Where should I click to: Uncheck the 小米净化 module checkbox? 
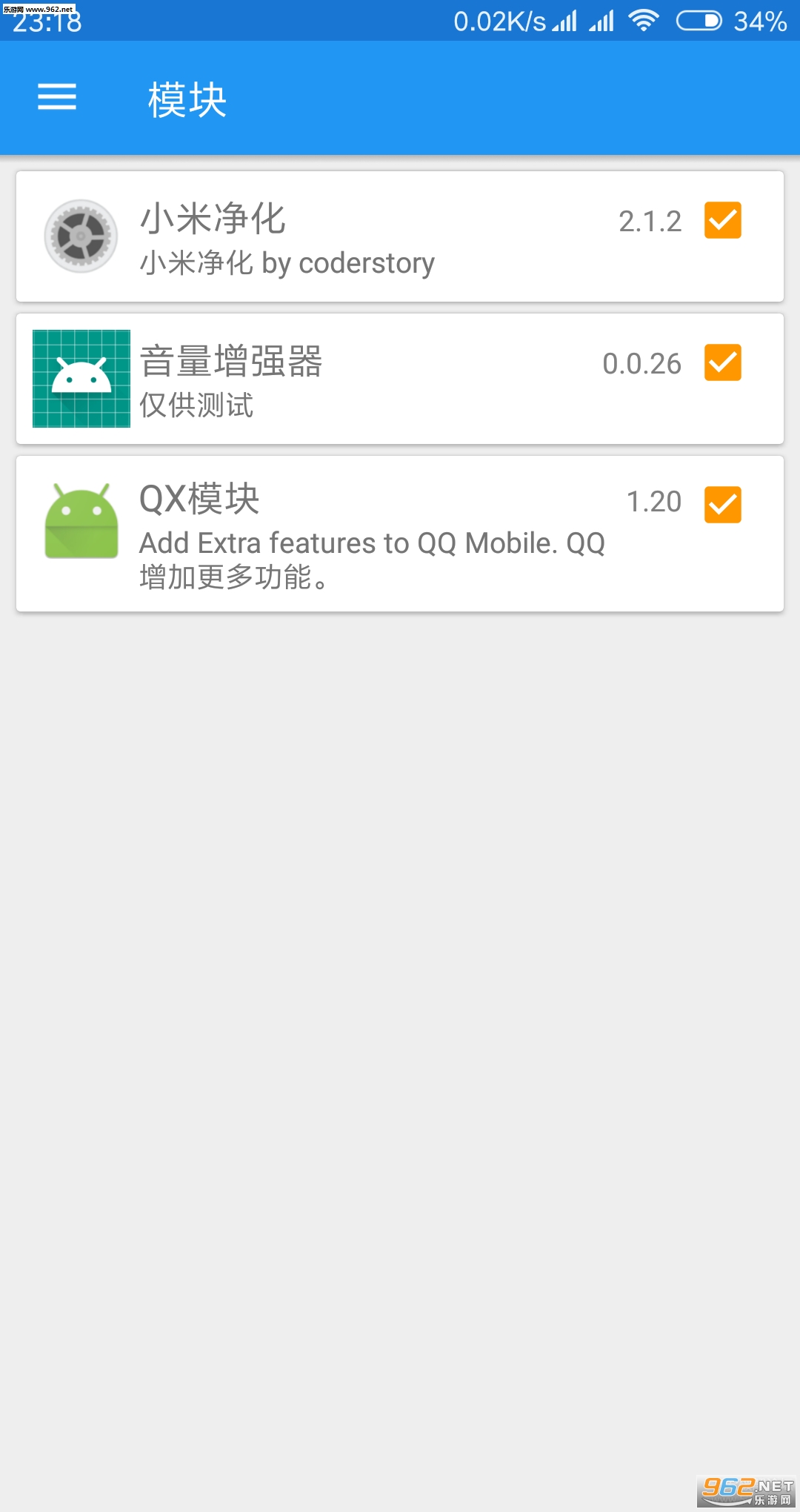click(x=722, y=220)
